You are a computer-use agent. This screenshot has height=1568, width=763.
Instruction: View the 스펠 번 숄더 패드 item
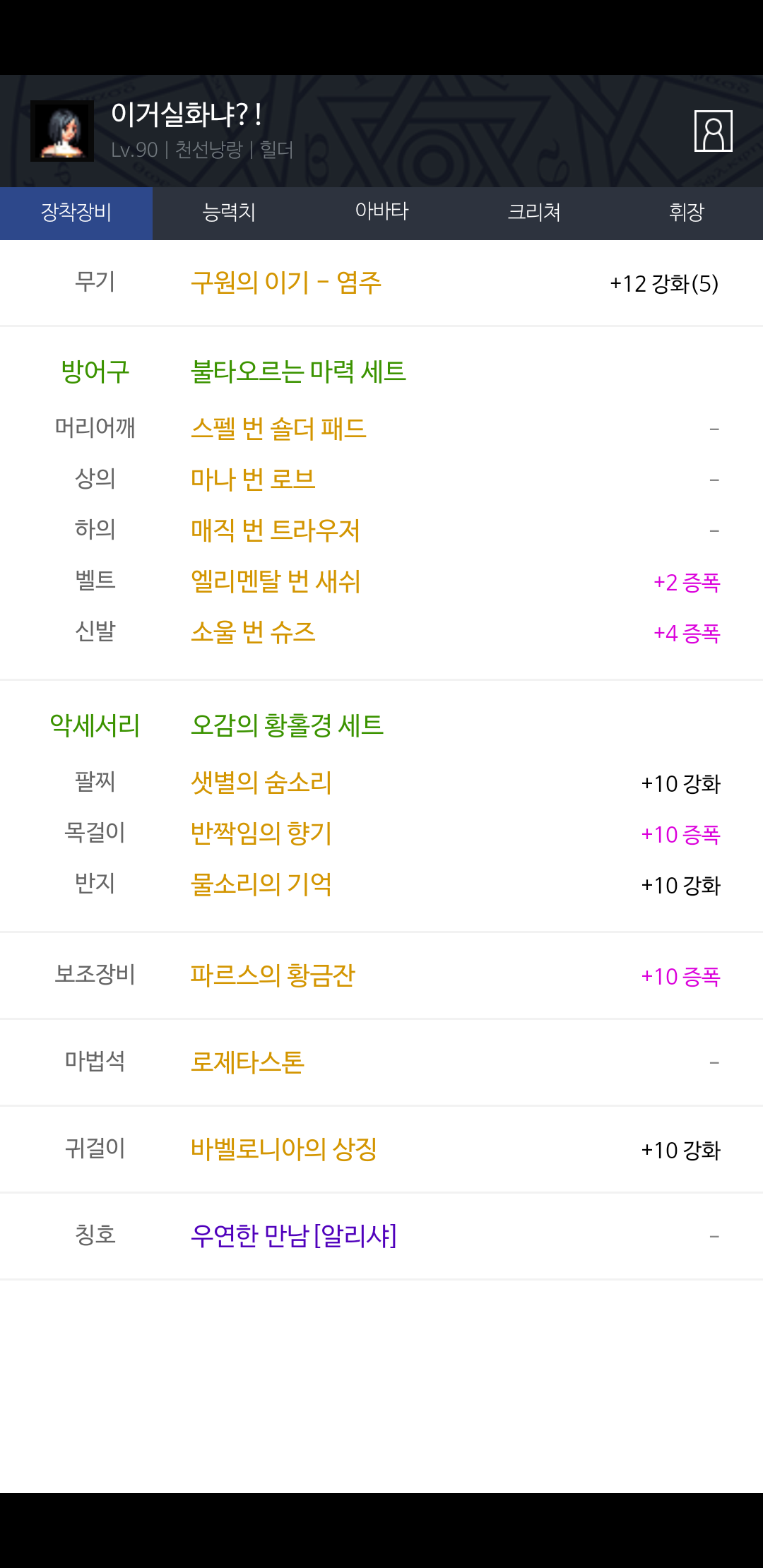(278, 429)
